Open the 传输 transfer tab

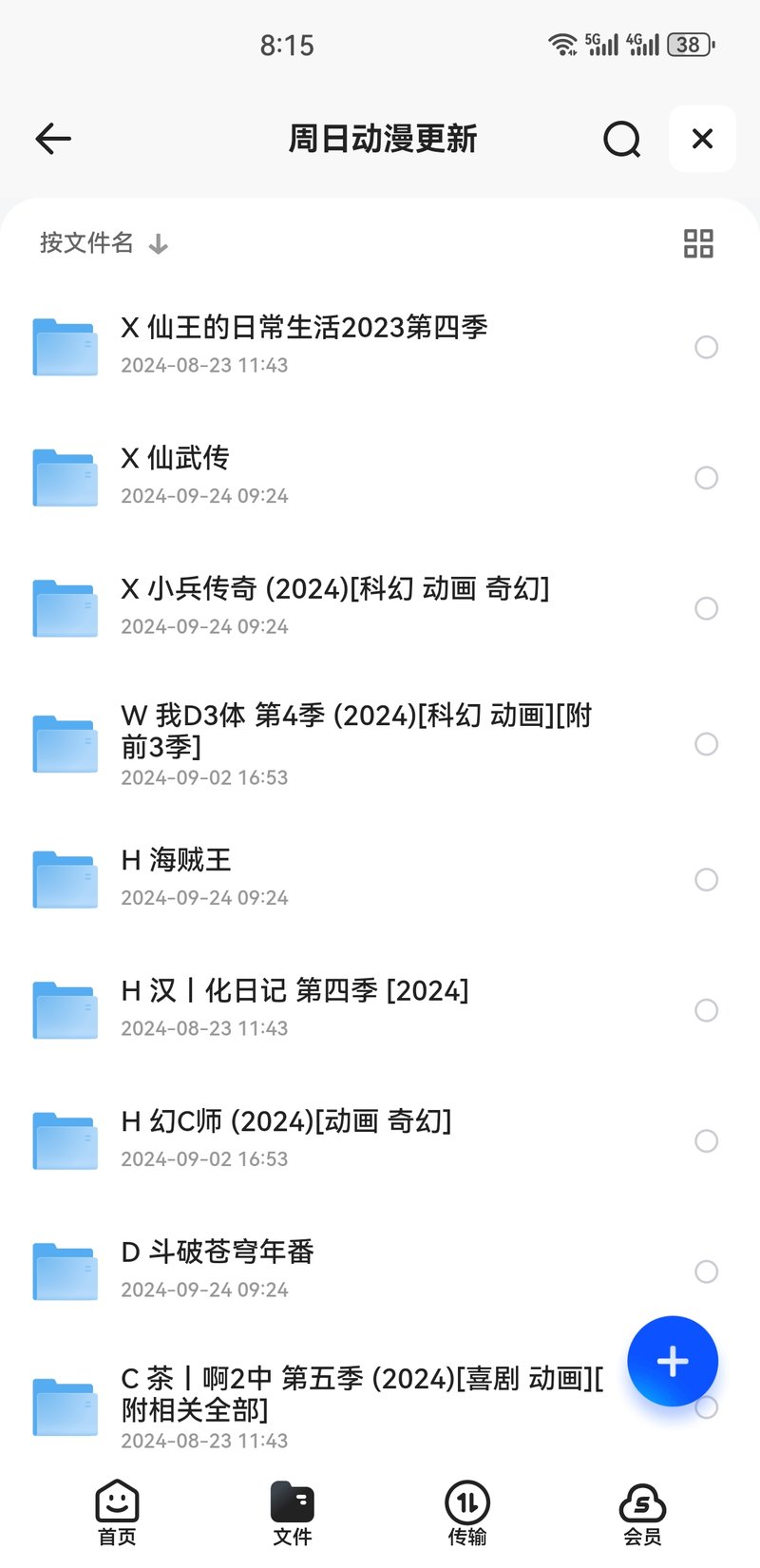point(467,1513)
